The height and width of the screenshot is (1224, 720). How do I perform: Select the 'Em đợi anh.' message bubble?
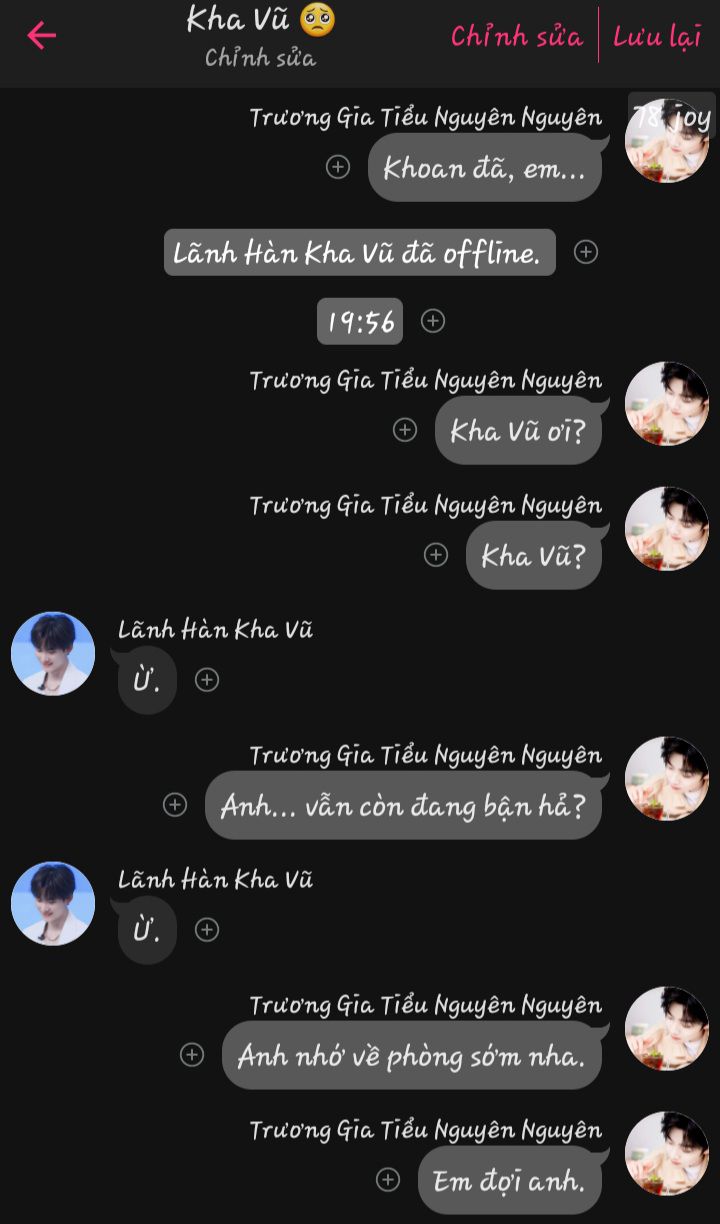point(509,1181)
